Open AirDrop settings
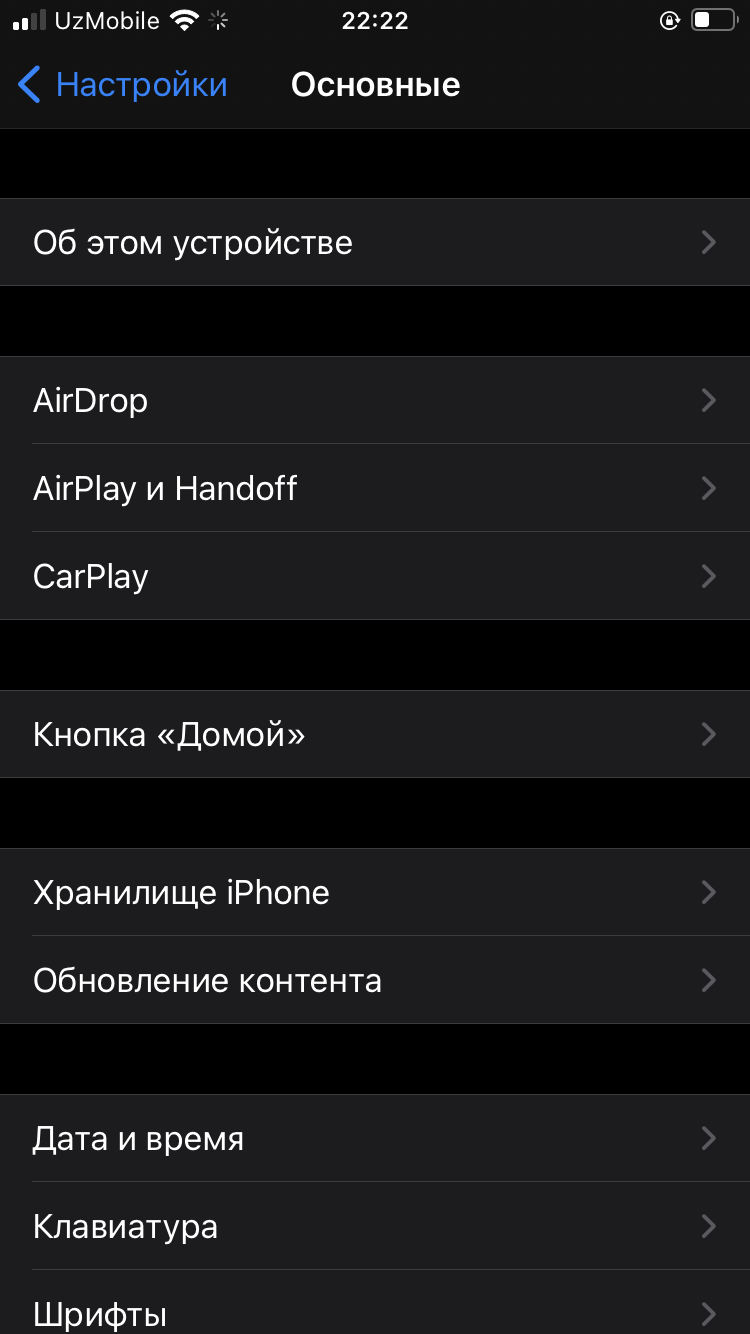 (x=375, y=401)
